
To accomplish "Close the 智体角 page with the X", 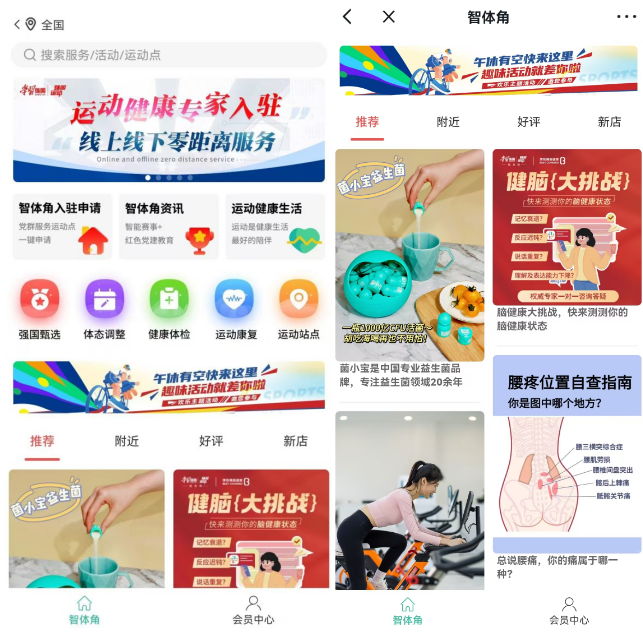I will point(389,16).
